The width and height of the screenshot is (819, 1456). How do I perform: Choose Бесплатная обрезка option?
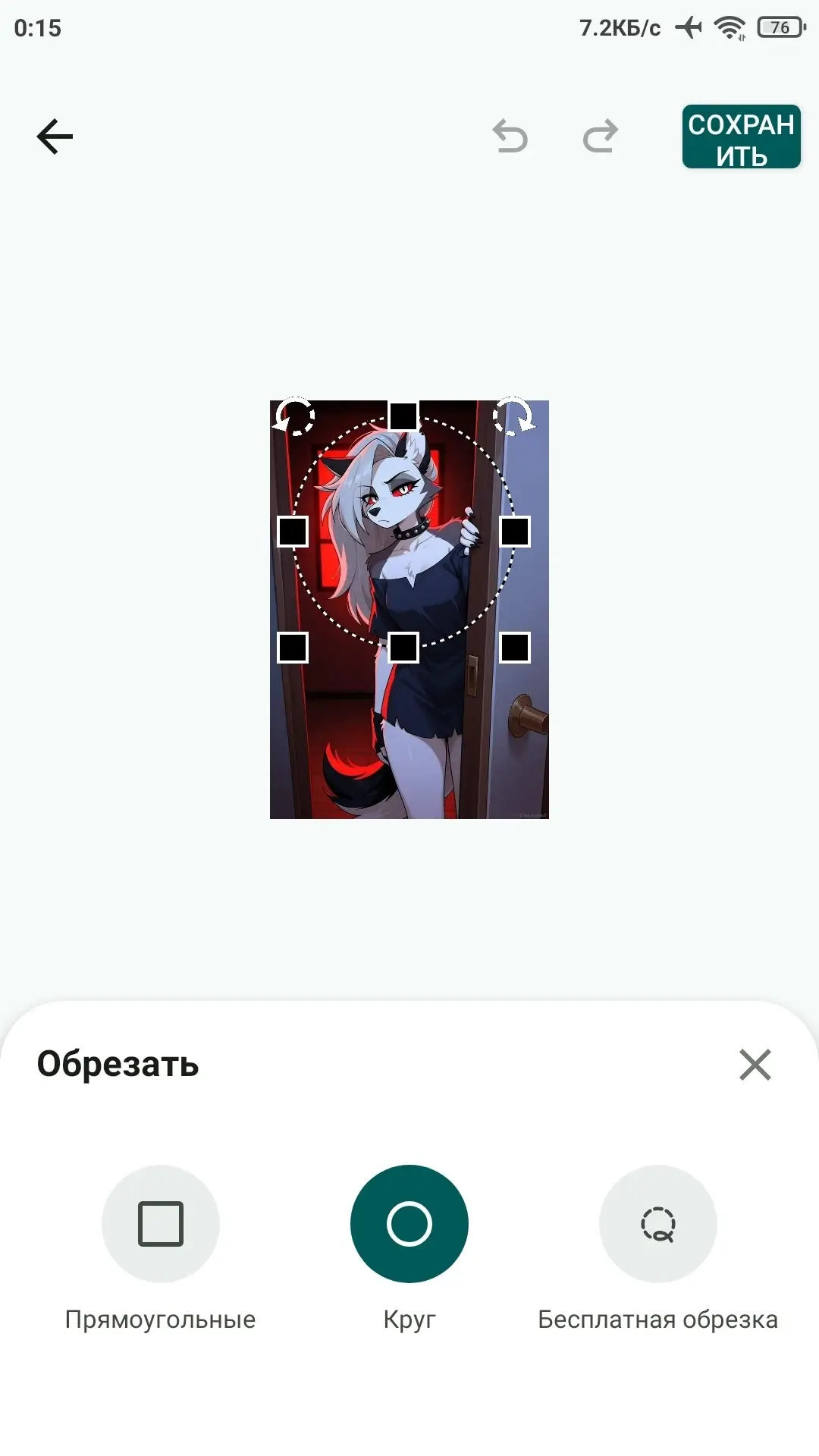[x=658, y=1224]
